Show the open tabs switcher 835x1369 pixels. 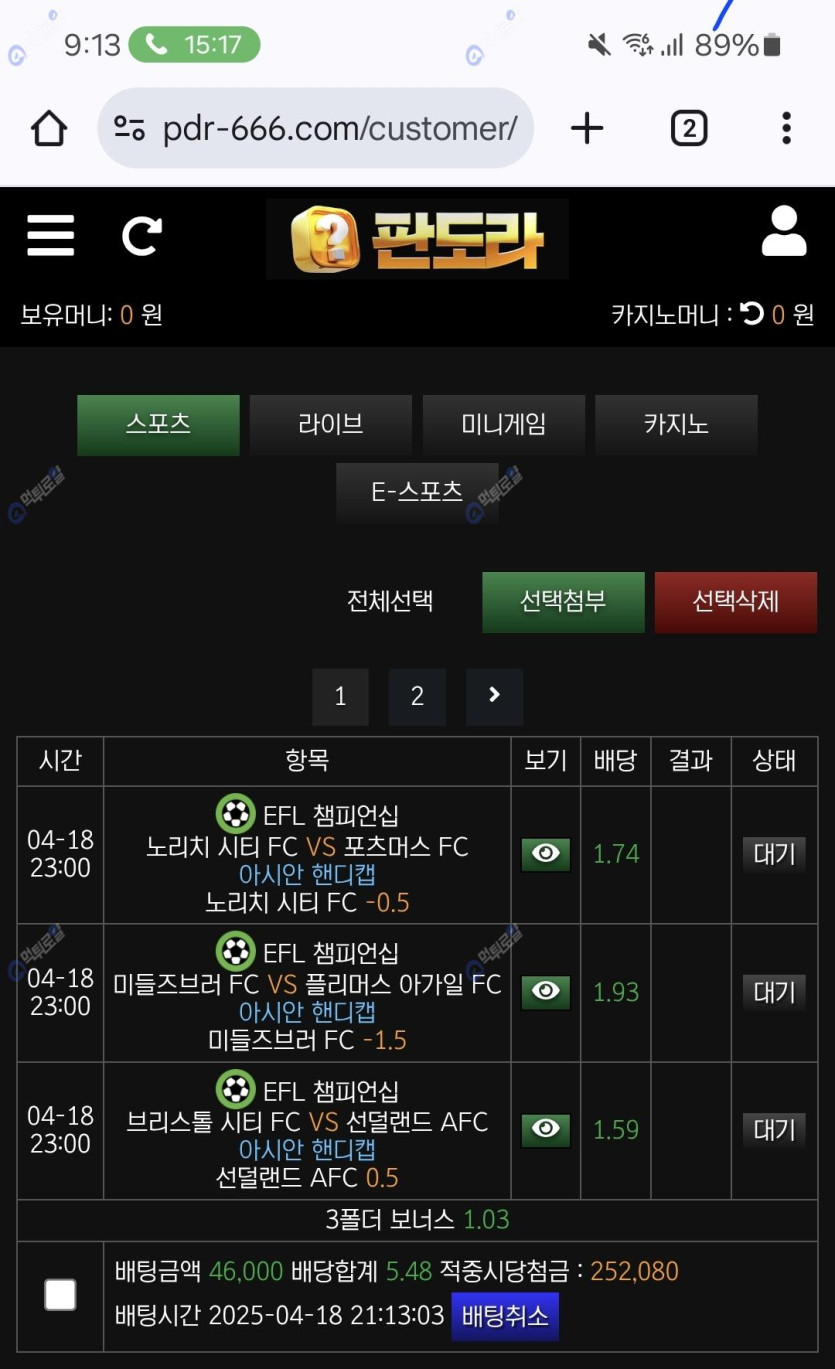689,128
